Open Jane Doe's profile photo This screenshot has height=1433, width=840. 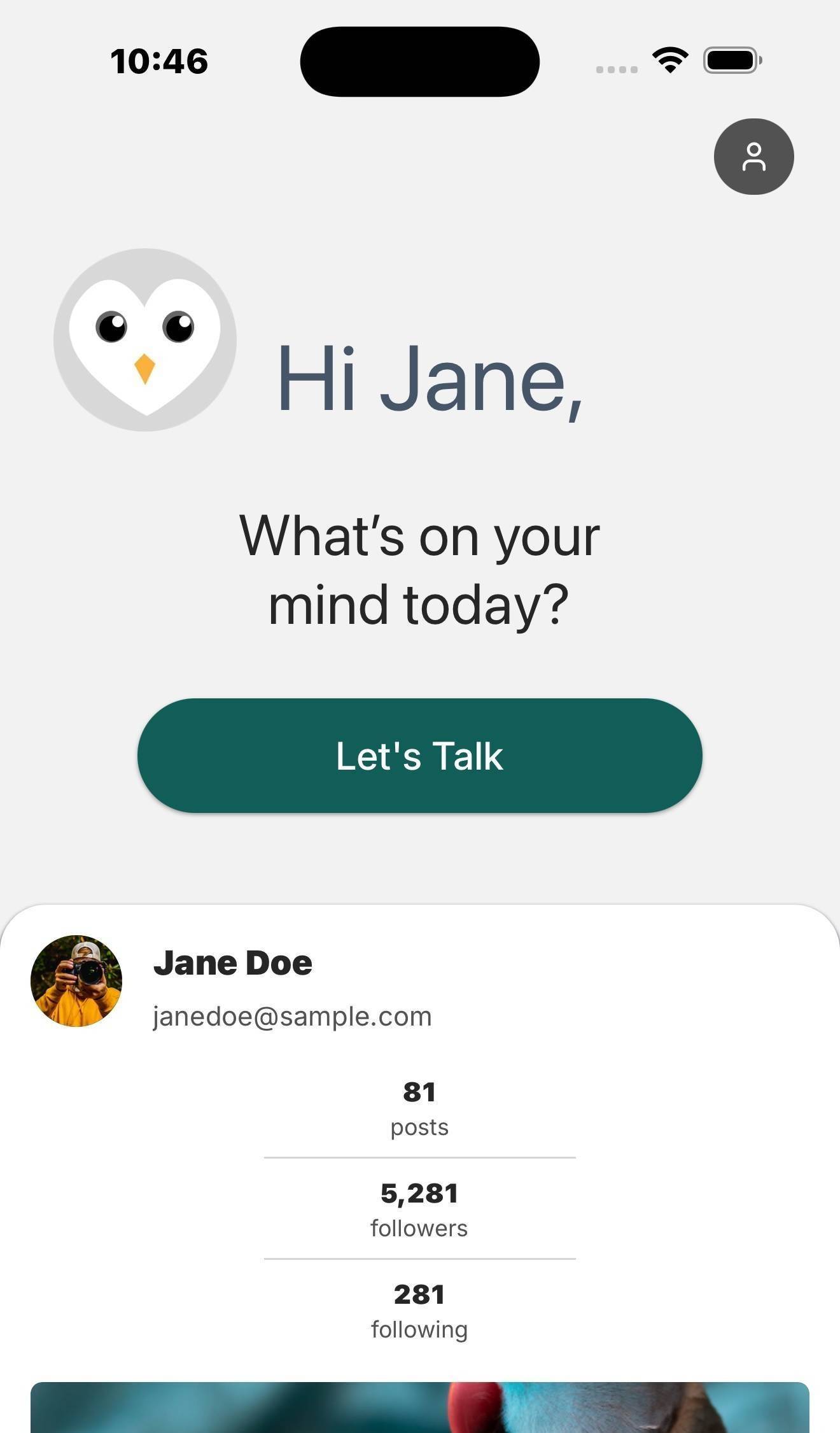point(76,980)
